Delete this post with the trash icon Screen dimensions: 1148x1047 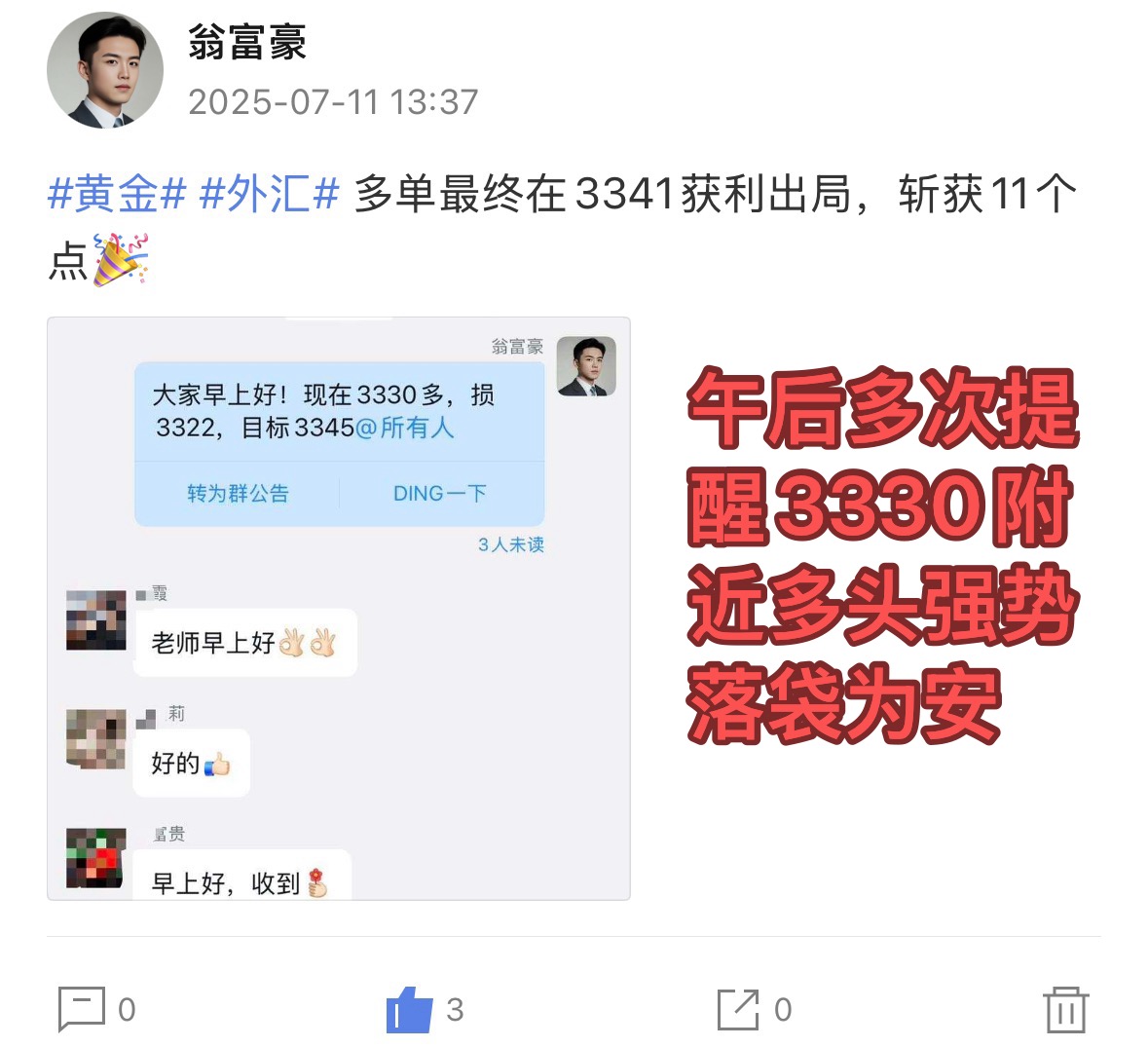tap(1065, 1009)
